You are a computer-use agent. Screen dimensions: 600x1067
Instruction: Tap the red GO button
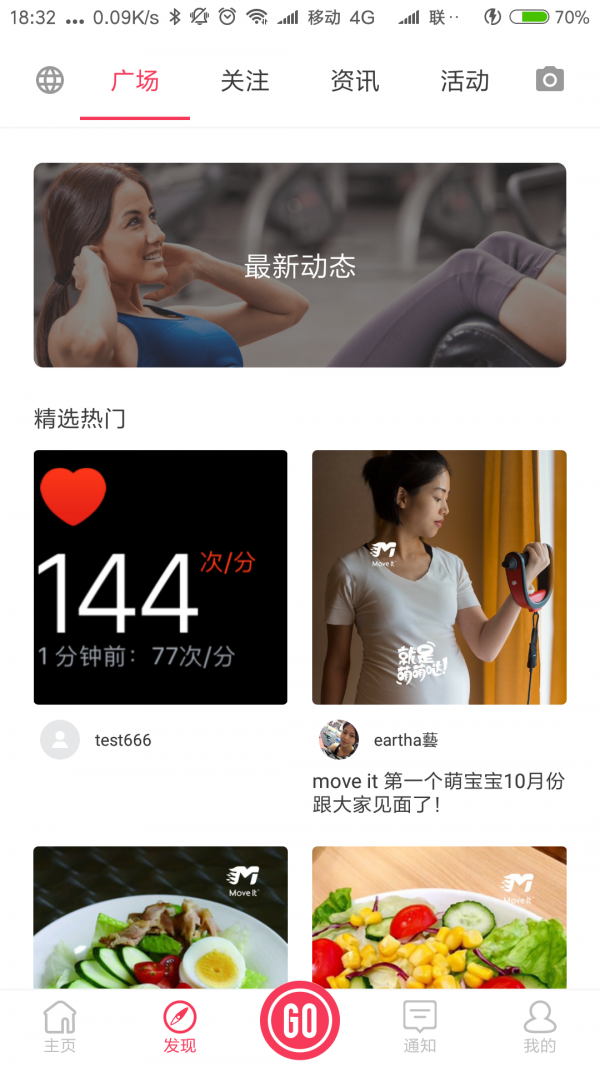[300, 1021]
